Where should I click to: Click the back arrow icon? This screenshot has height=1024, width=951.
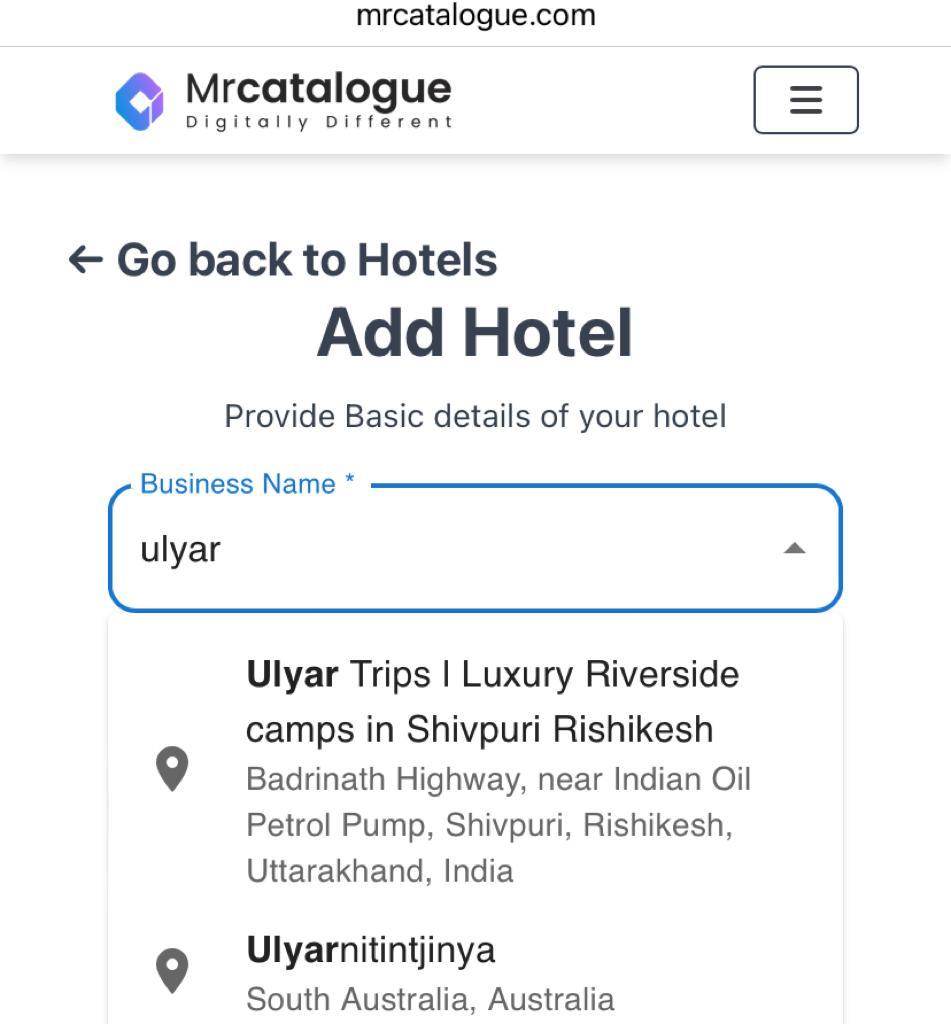coord(85,259)
